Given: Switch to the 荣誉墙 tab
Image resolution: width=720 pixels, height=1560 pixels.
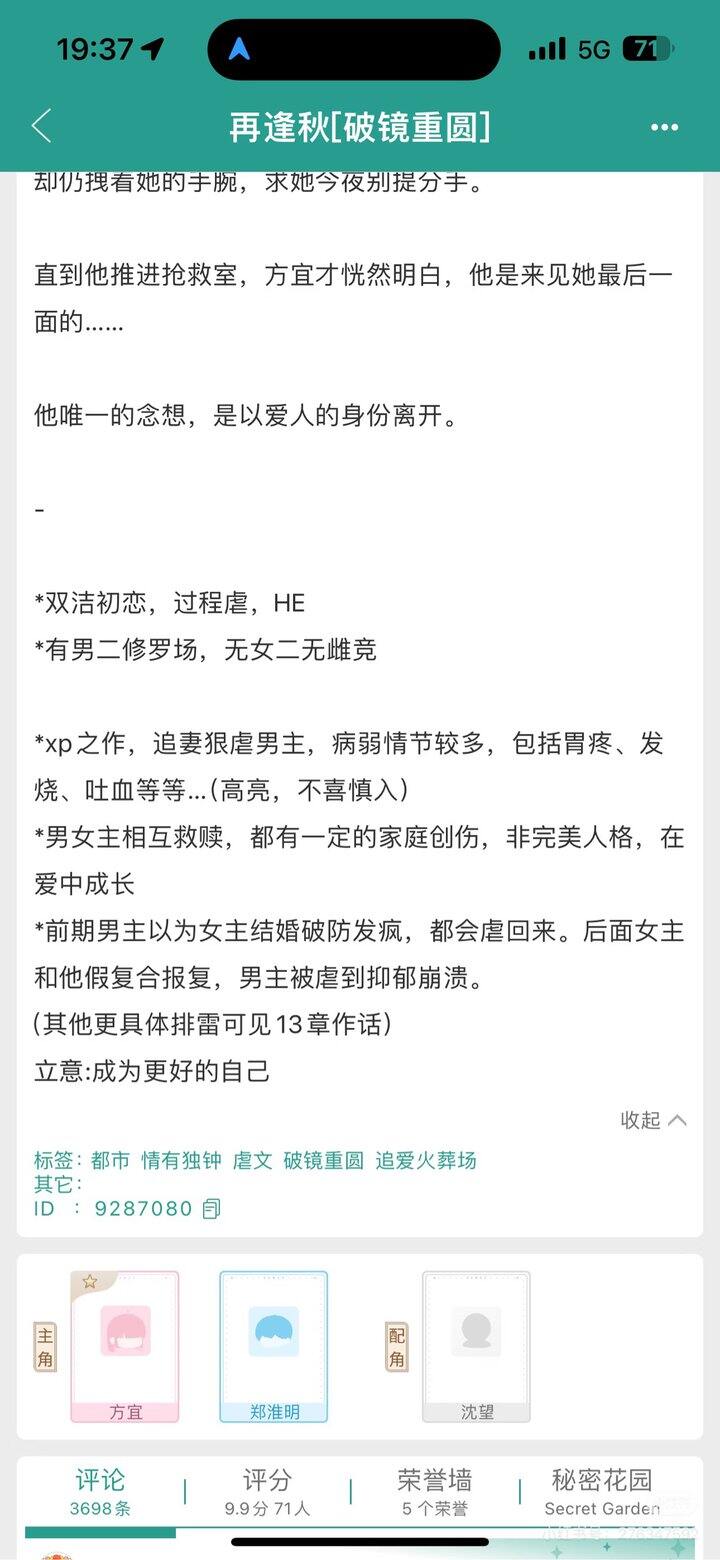Looking at the screenshot, I should (434, 1491).
